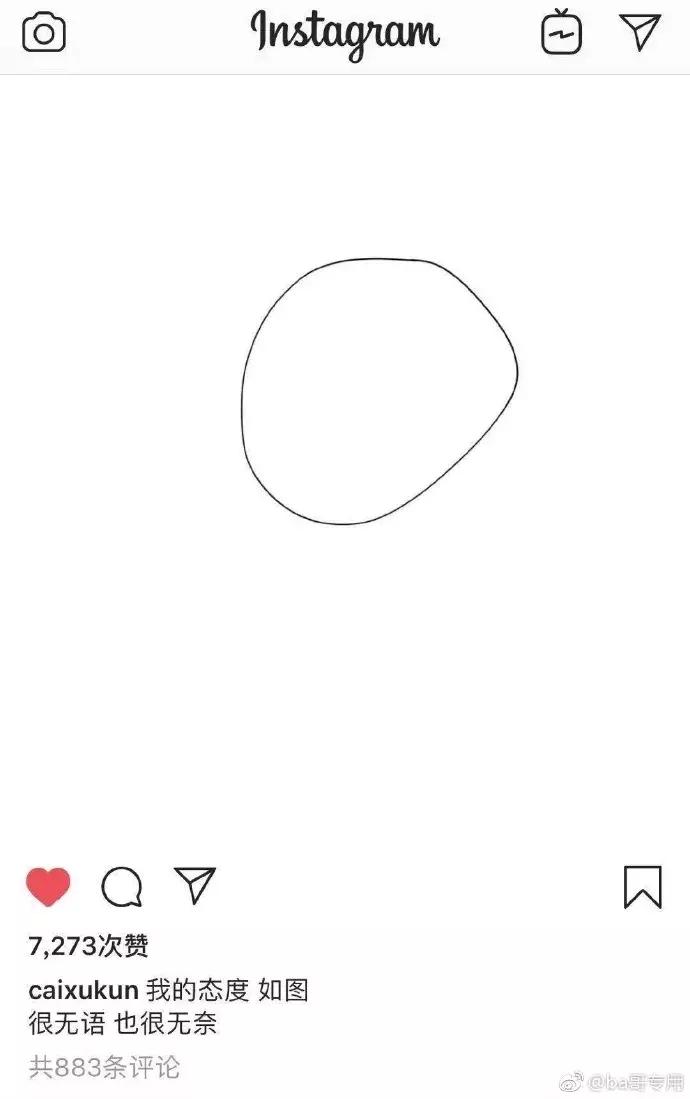The width and height of the screenshot is (690, 1099).
Task: Open the camera from the top bar
Action: tap(43, 33)
